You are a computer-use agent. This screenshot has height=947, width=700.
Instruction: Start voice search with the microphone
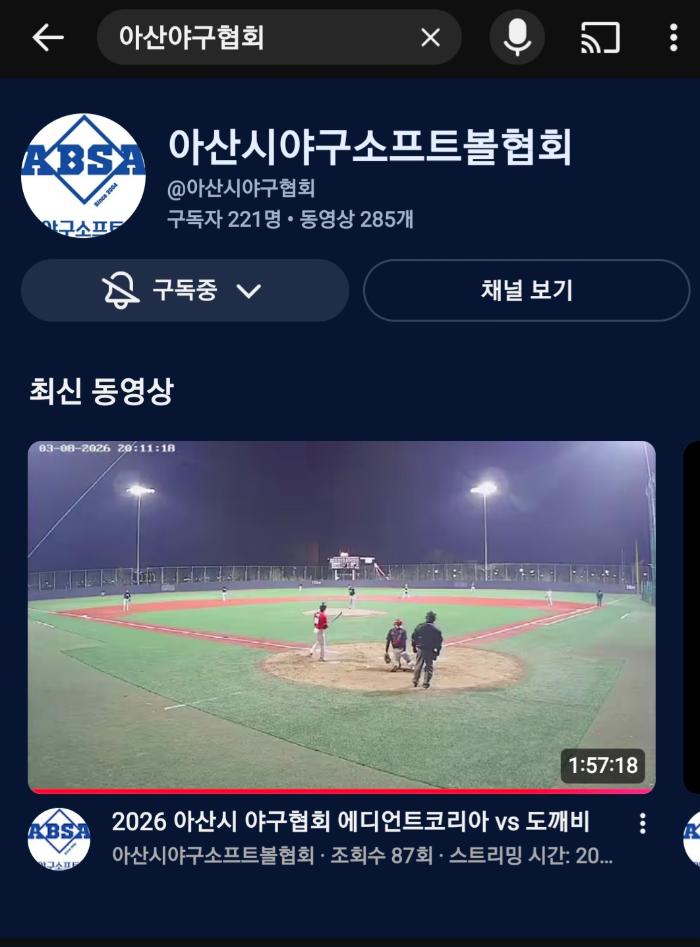click(x=517, y=38)
